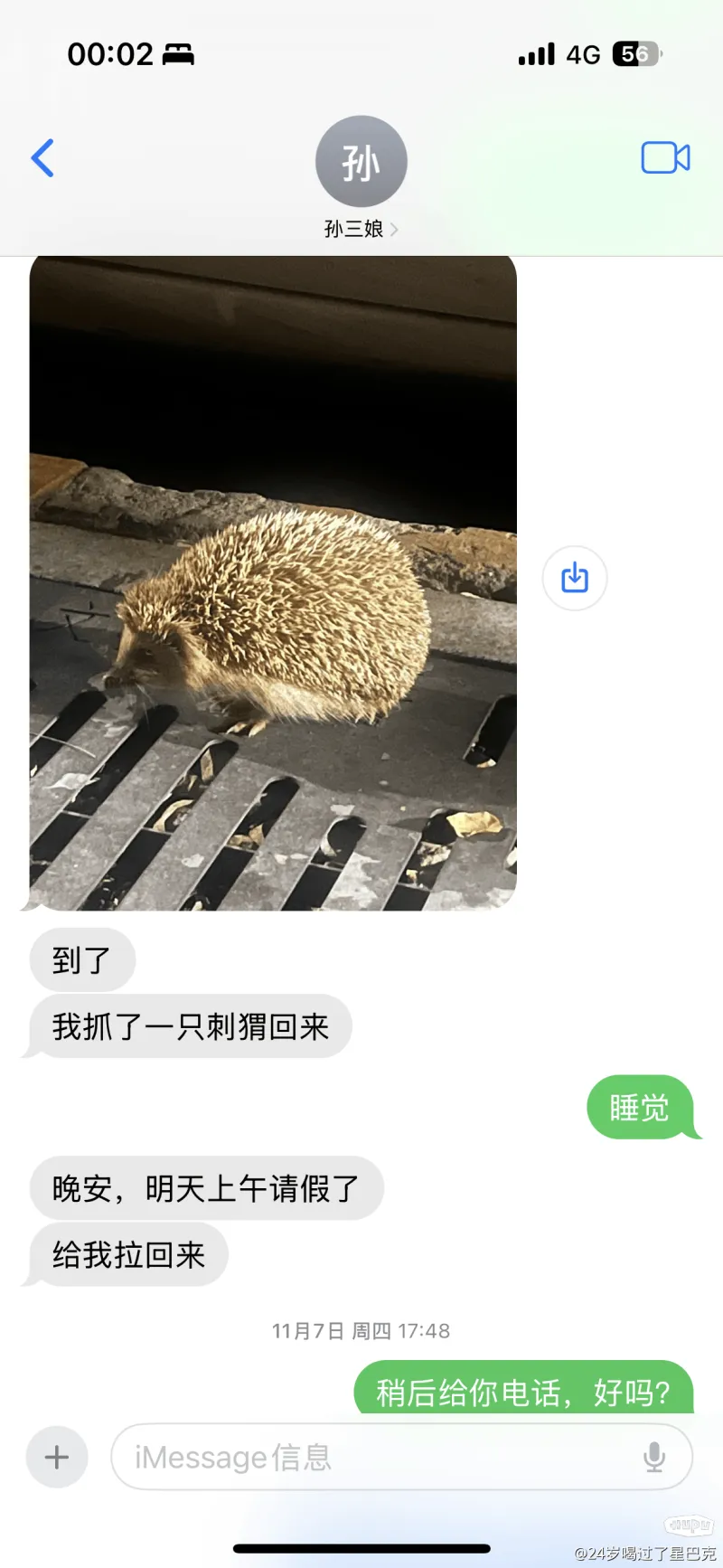723x1568 pixels.
Task: Record a voice message with microphone
Action: (x=654, y=1457)
